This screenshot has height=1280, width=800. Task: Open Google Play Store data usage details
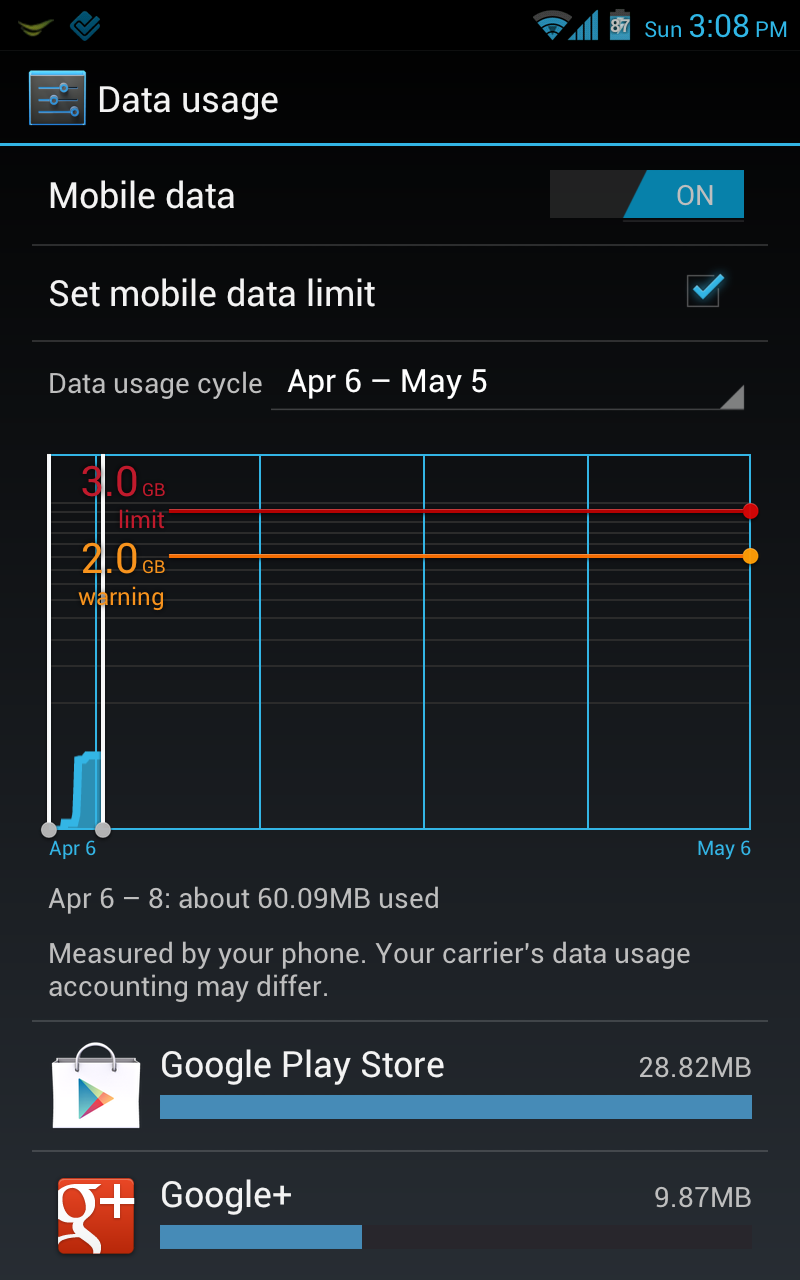coord(400,1086)
